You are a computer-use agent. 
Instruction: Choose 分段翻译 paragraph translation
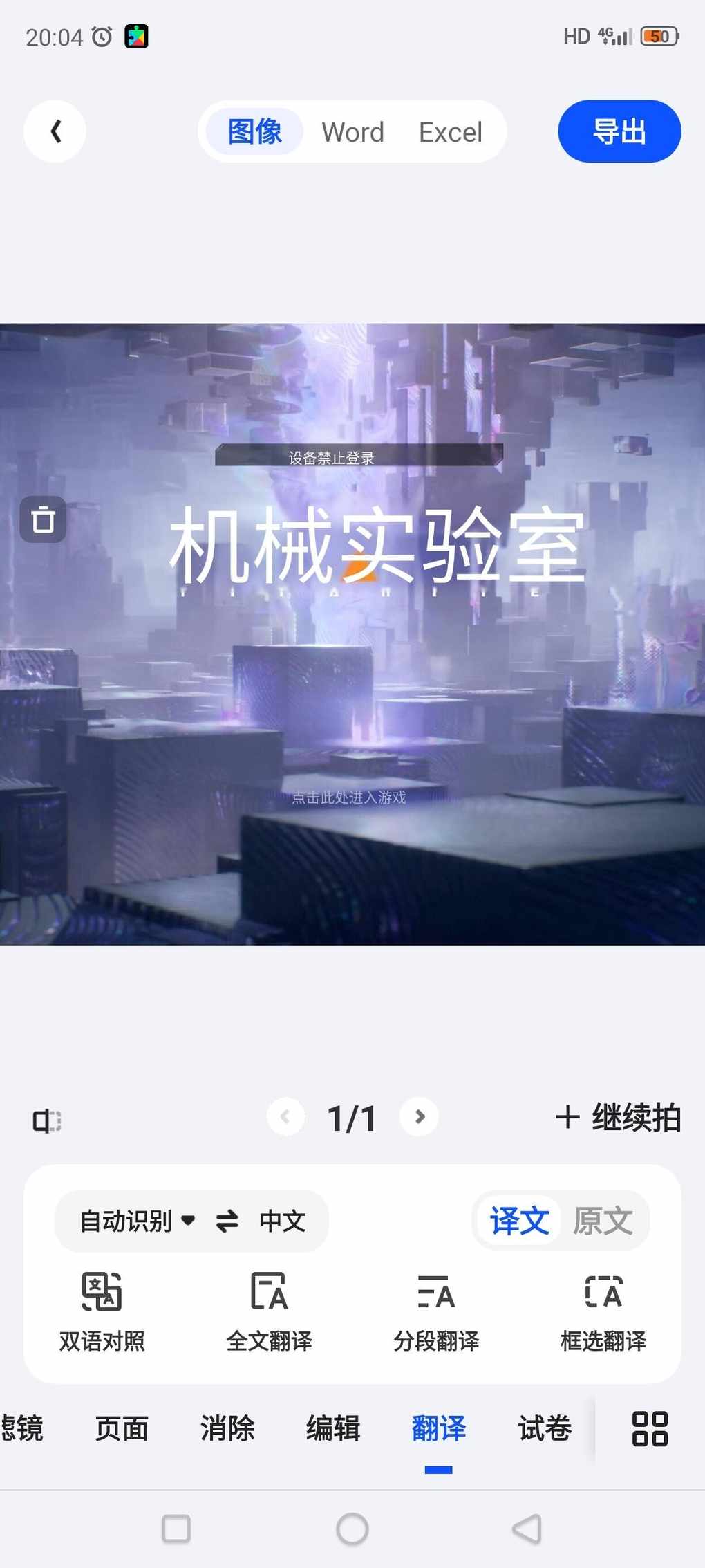point(436,1311)
